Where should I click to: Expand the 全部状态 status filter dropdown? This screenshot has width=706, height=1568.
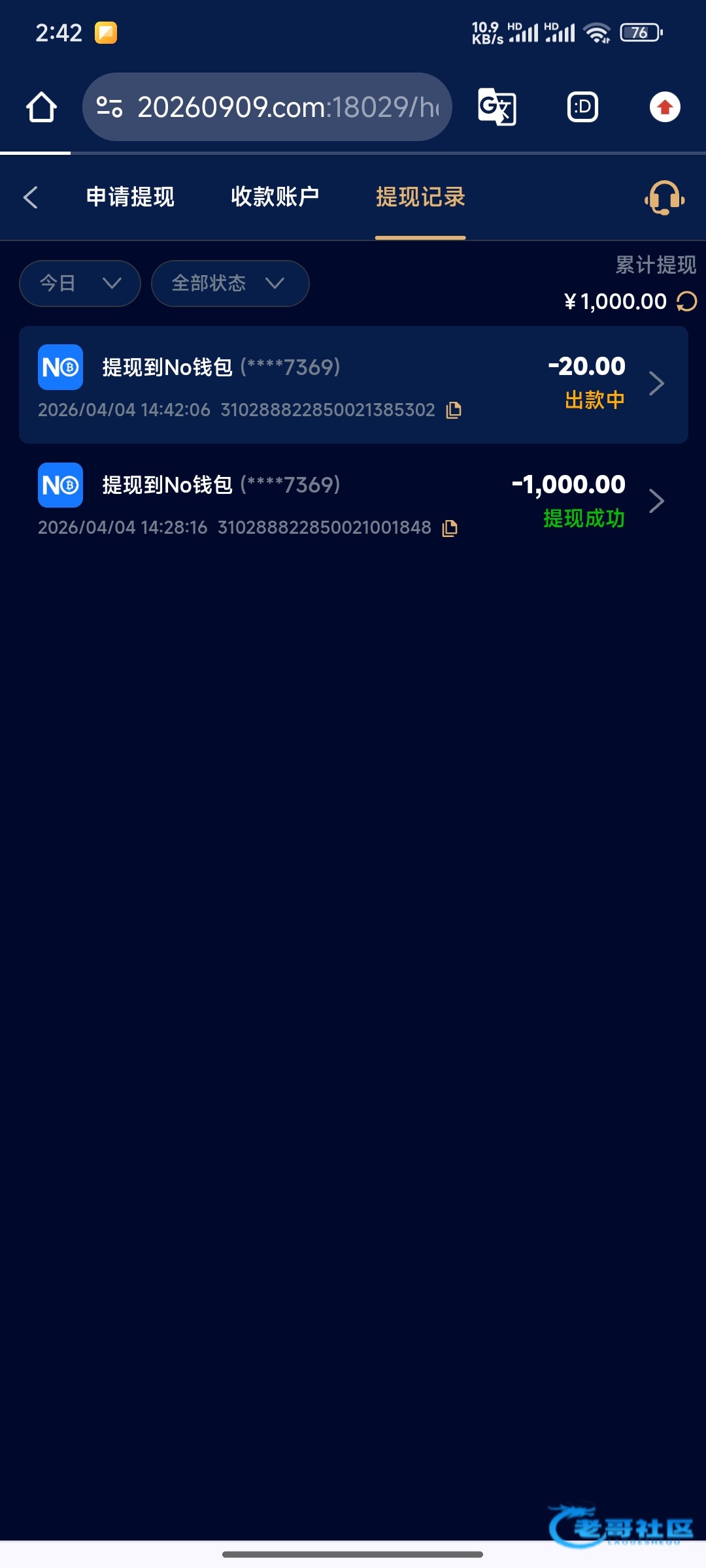(x=229, y=283)
